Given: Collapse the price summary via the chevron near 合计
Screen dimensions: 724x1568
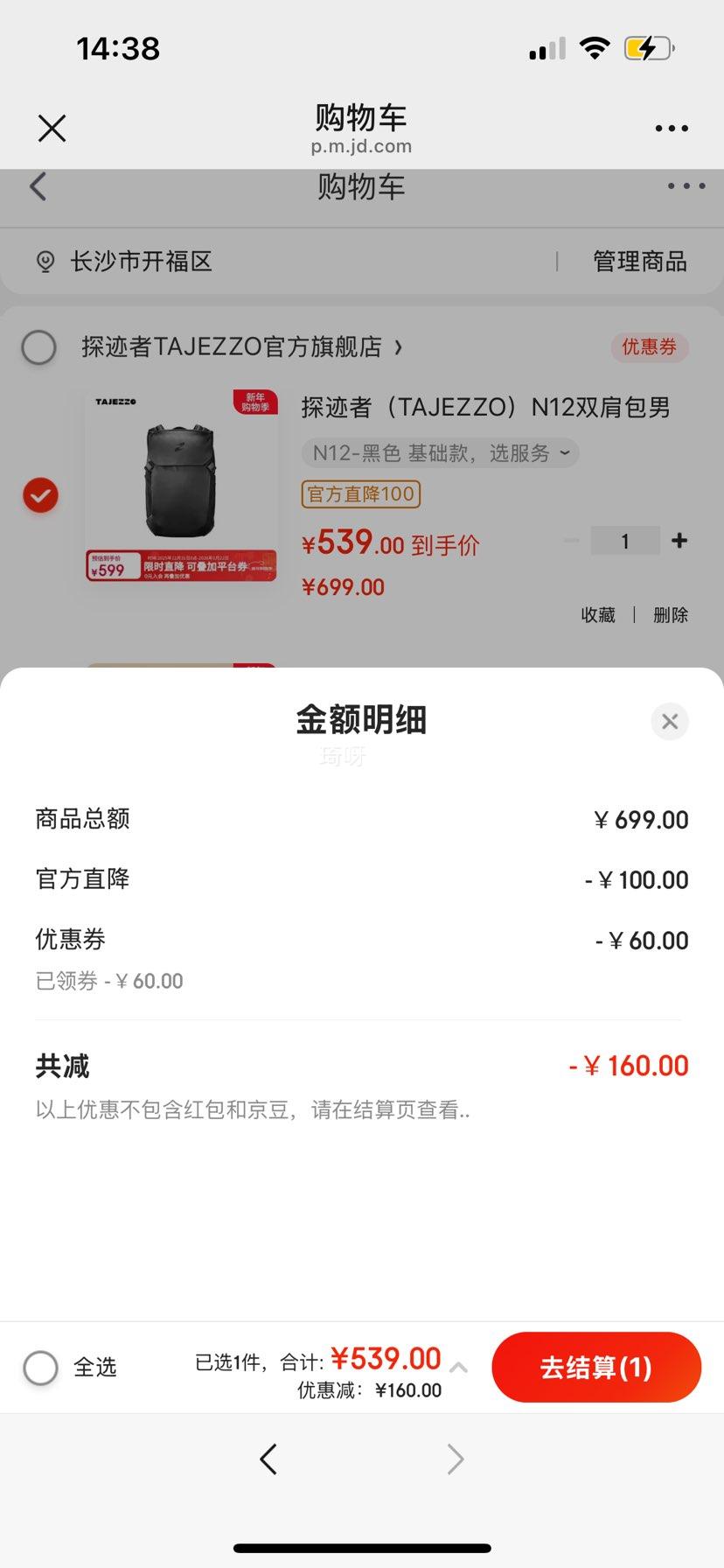Looking at the screenshot, I should [458, 1368].
